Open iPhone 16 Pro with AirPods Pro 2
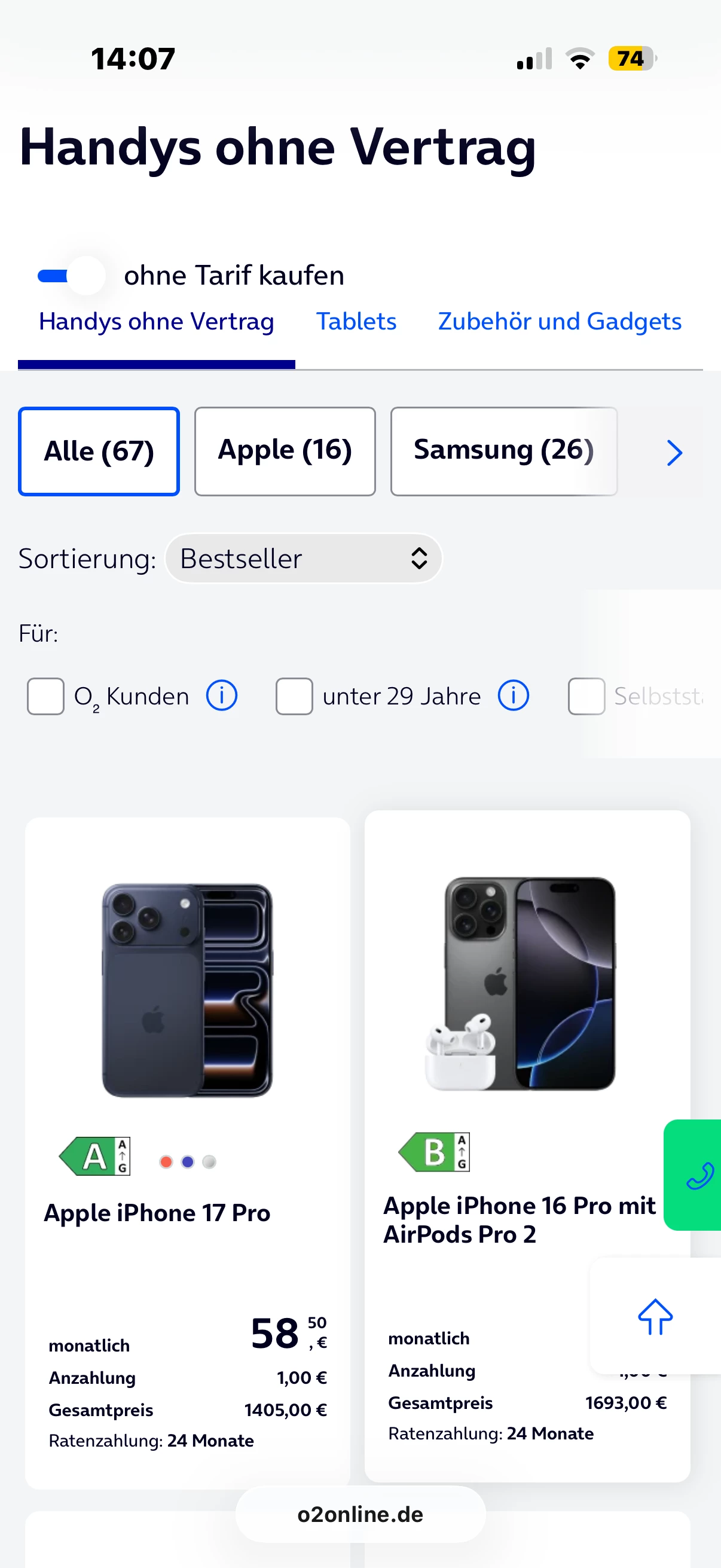Image resolution: width=721 pixels, height=1568 pixels. [x=519, y=1219]
